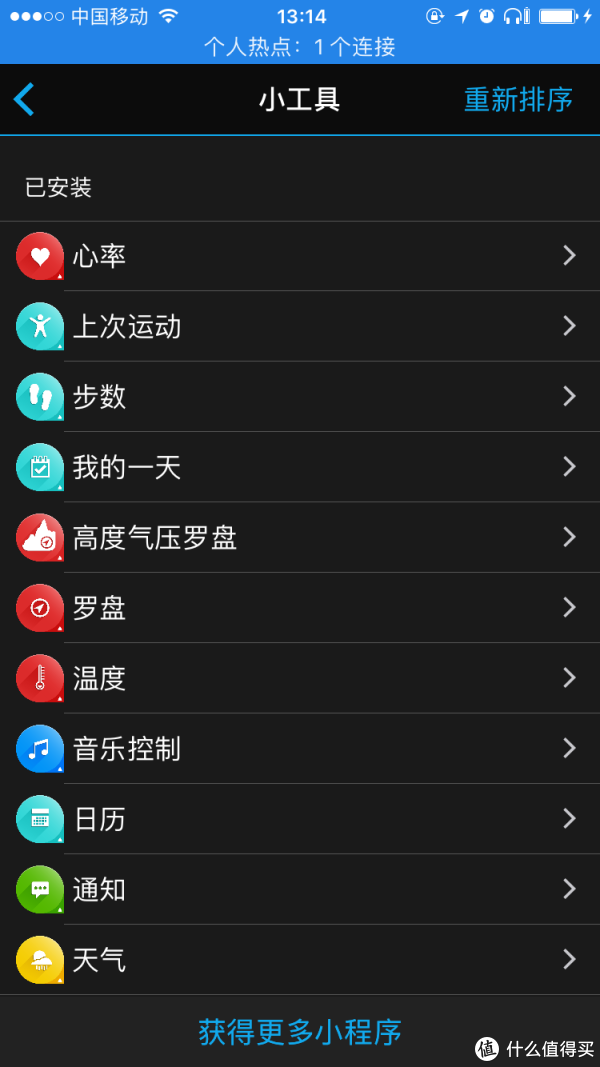Screen dimensions: 600x1067
Task: Tap 获得更多小程序 to get more widgets
Action: (x=300, y=1032)
